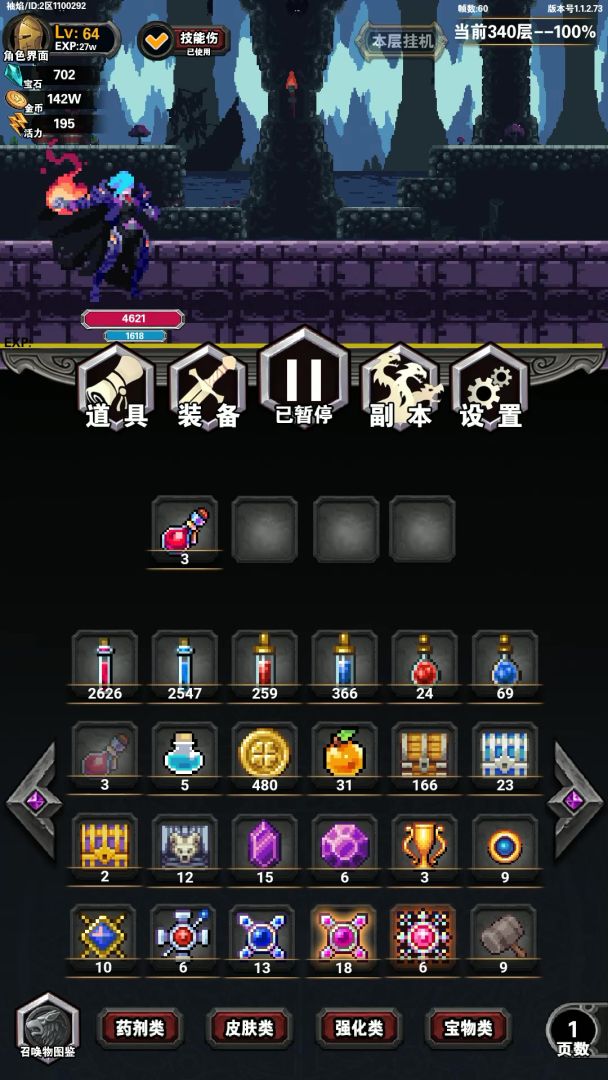Select the trophy item with 3

click(424, 846)
